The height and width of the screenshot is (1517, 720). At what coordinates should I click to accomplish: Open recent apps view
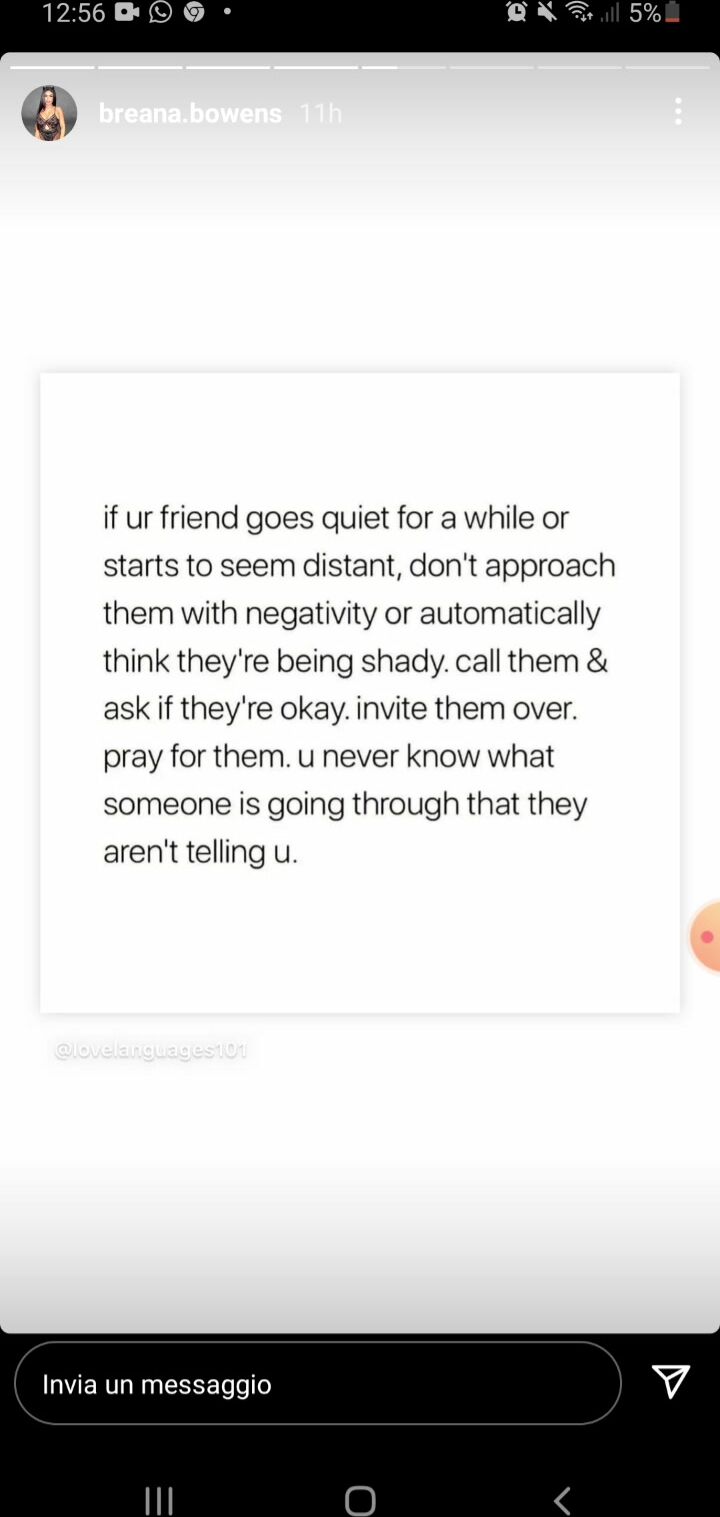159,1499
